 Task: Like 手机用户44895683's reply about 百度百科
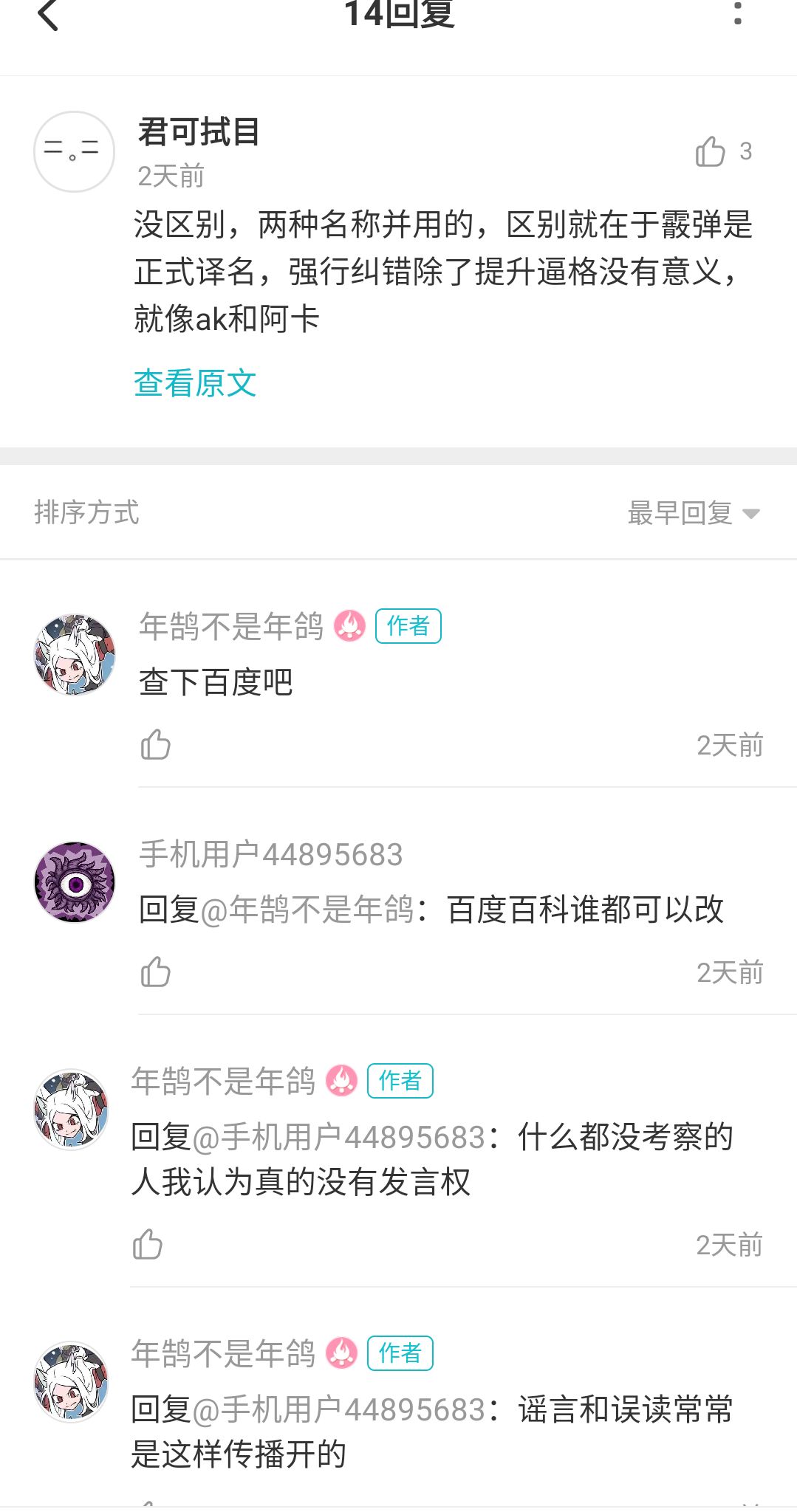154,973
